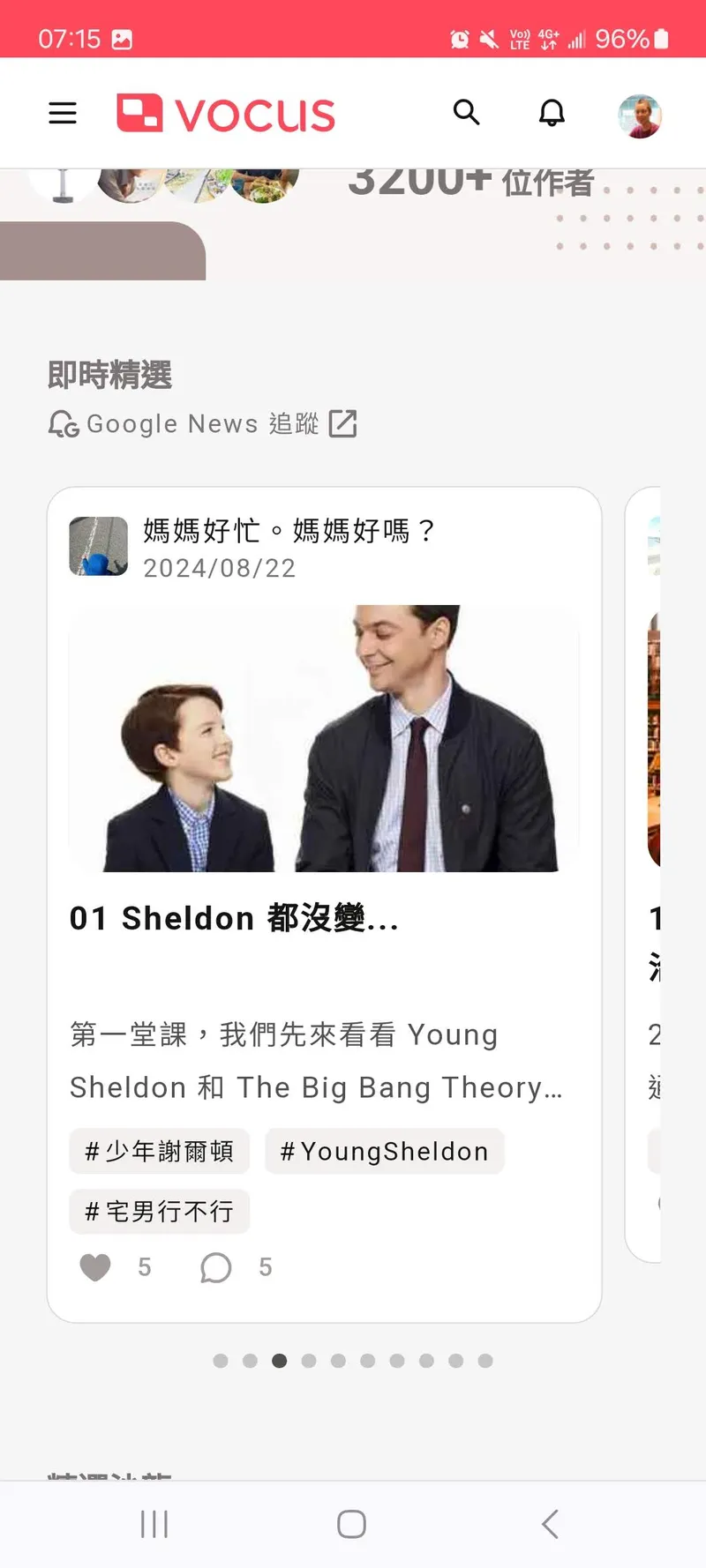Open the hamburger drawer menu
This screenshot has height=1568, width=706.
coord(63,113)
